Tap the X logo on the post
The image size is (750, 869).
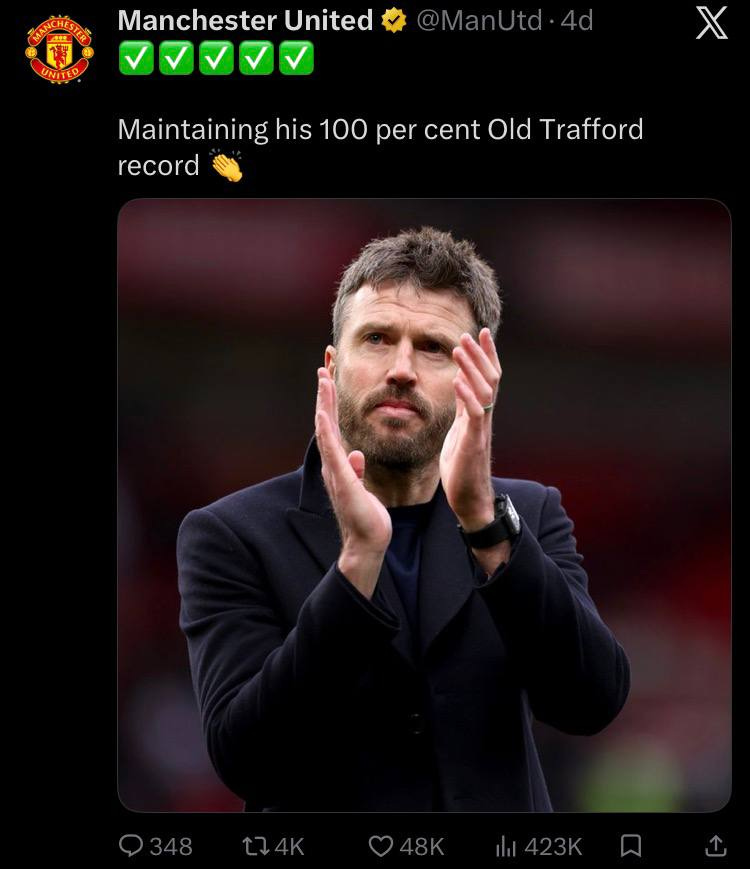click(711, 22)
